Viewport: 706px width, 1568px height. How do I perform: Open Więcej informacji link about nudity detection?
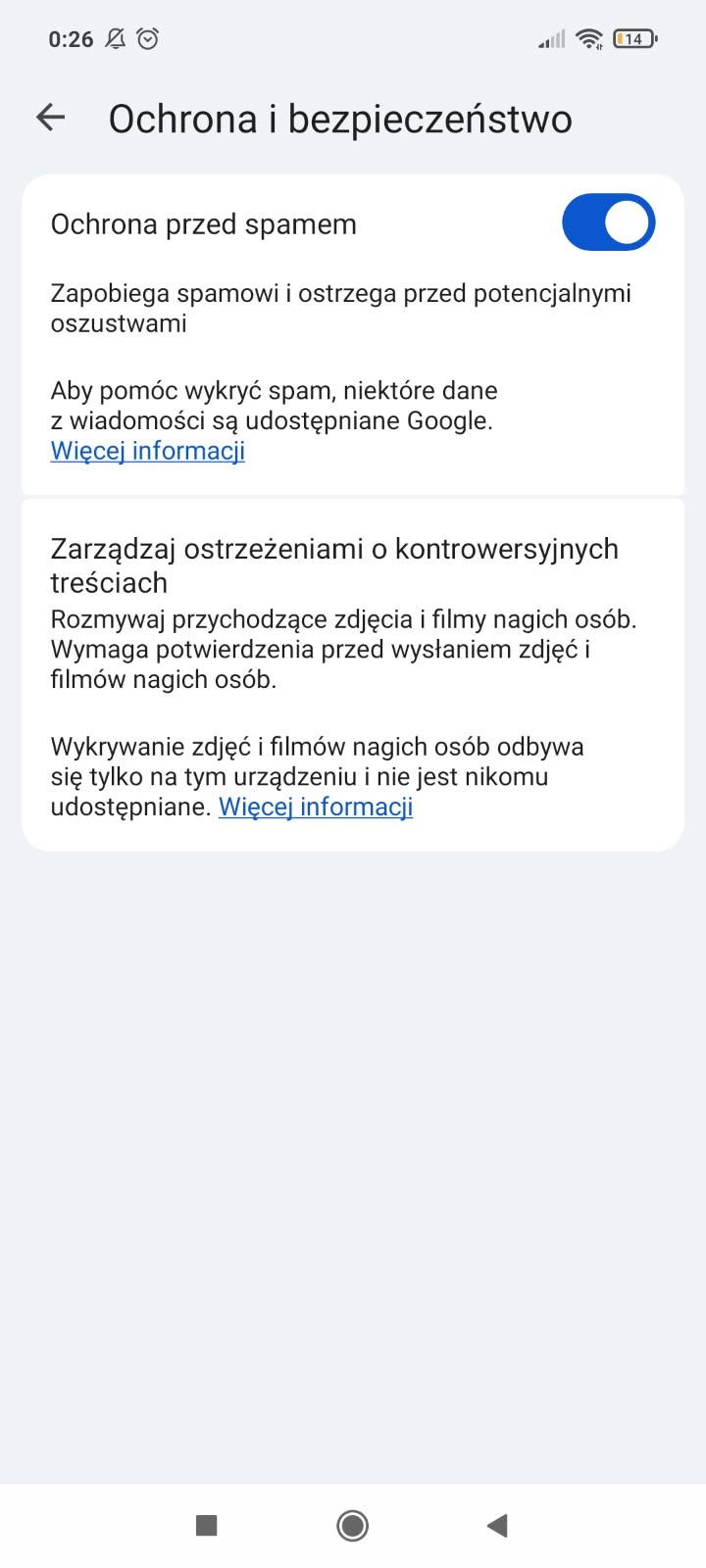(316, 807)
